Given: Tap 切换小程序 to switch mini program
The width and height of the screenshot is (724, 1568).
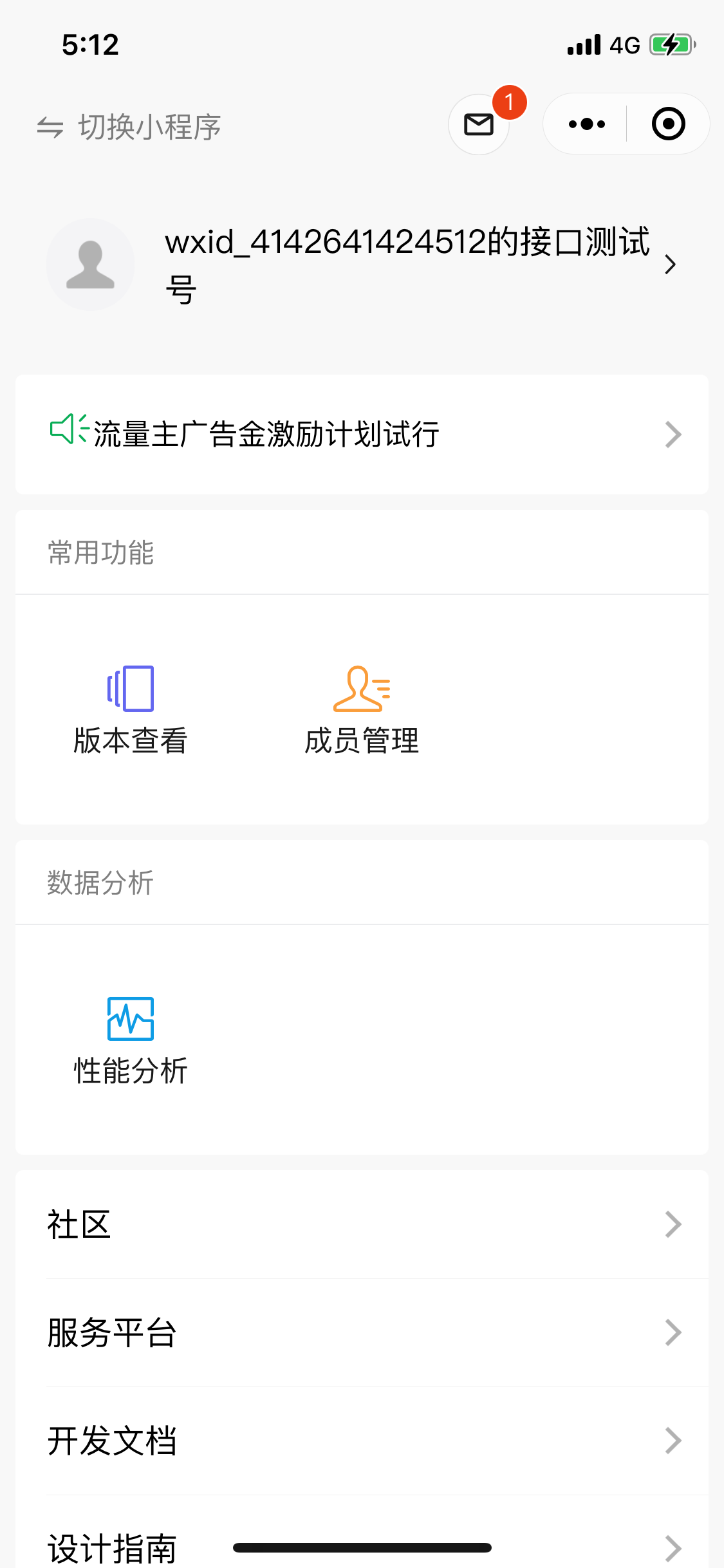Looking at the screenshot, I should pos(129,127).
